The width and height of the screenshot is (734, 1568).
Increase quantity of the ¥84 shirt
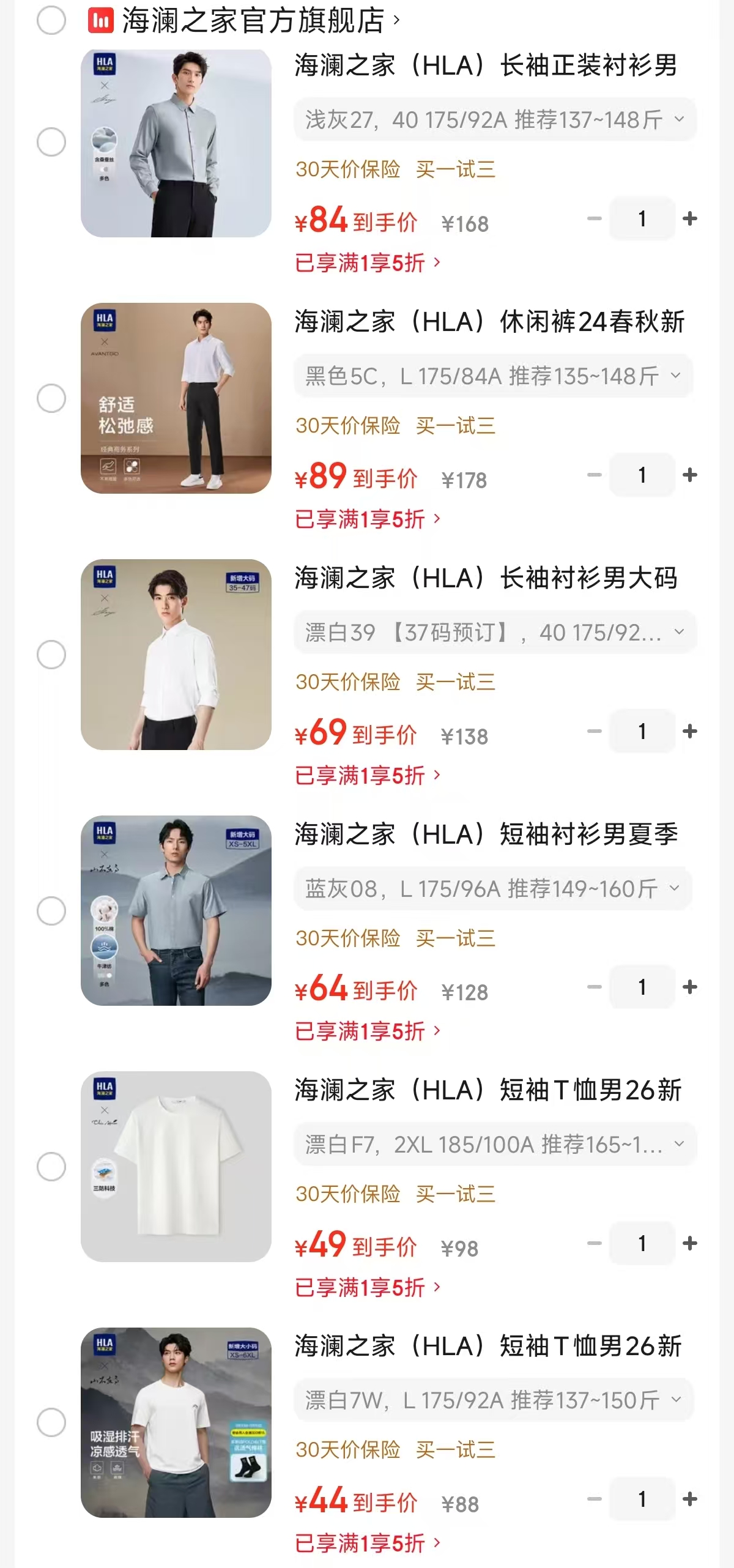[690, 218]
